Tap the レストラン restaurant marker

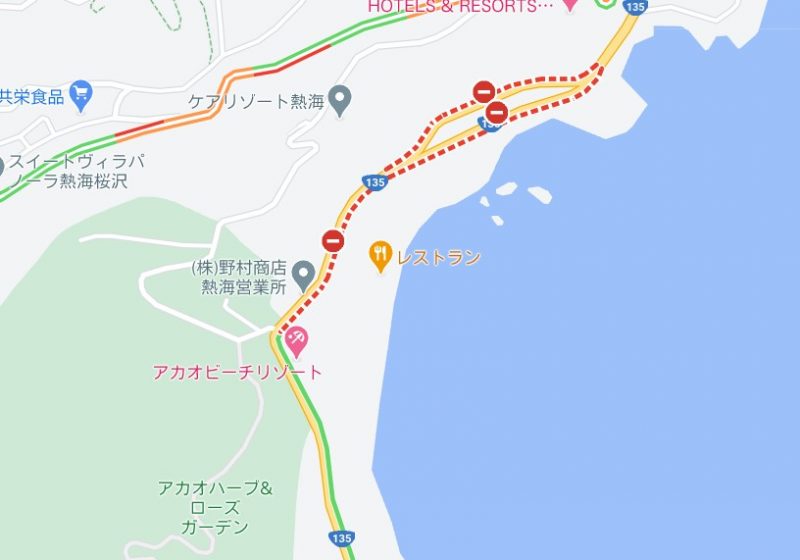coord(380,257)
